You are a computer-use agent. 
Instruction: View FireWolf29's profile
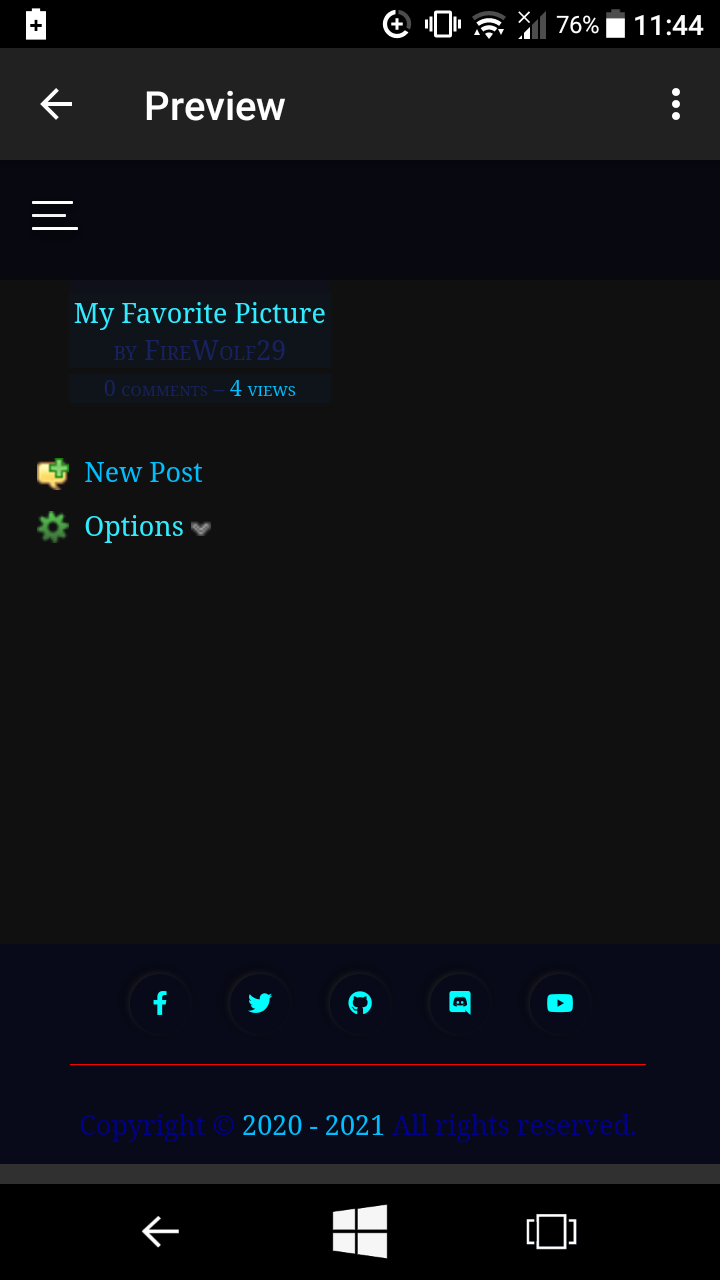tap(215, 351)
